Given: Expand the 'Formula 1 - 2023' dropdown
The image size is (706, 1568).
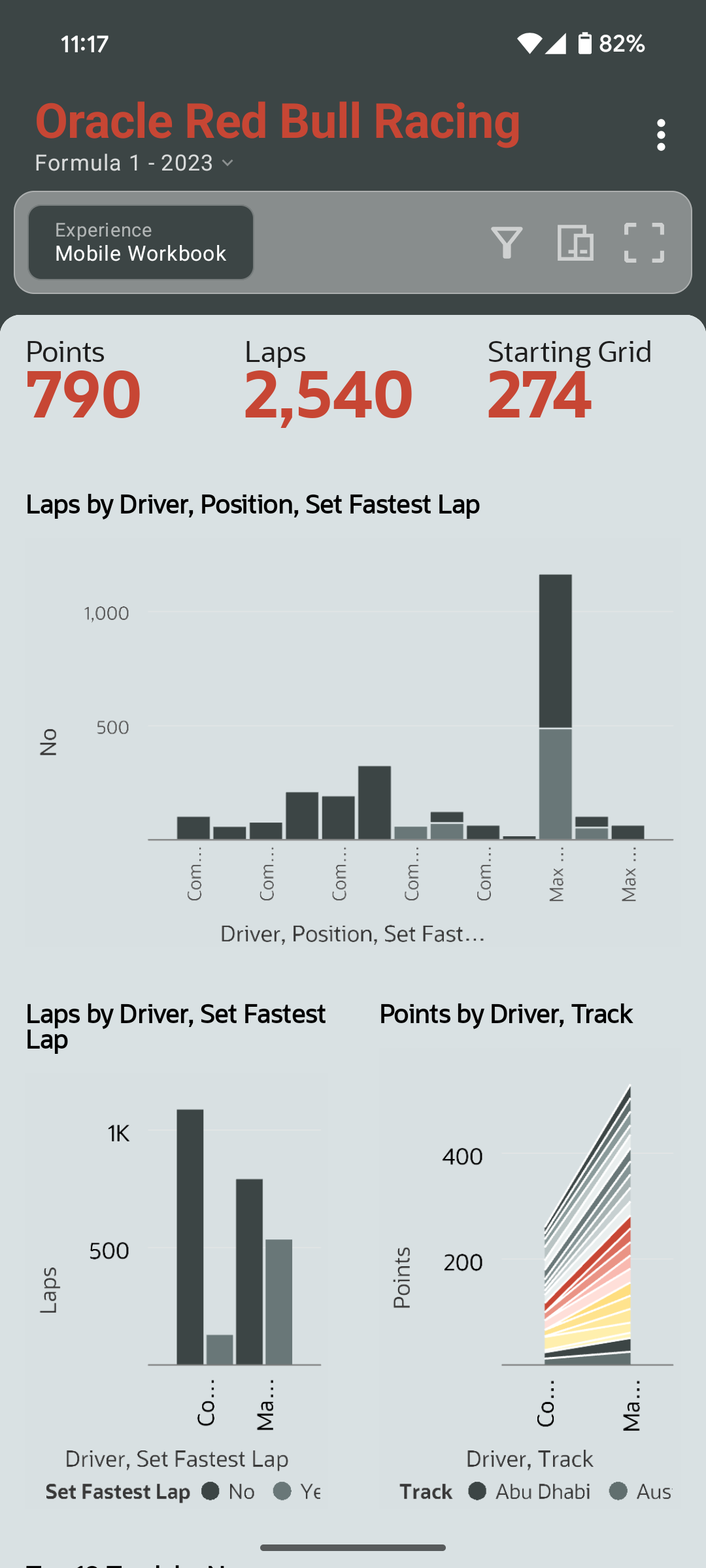Looking at the screenshot, I should tap(134, 163).
